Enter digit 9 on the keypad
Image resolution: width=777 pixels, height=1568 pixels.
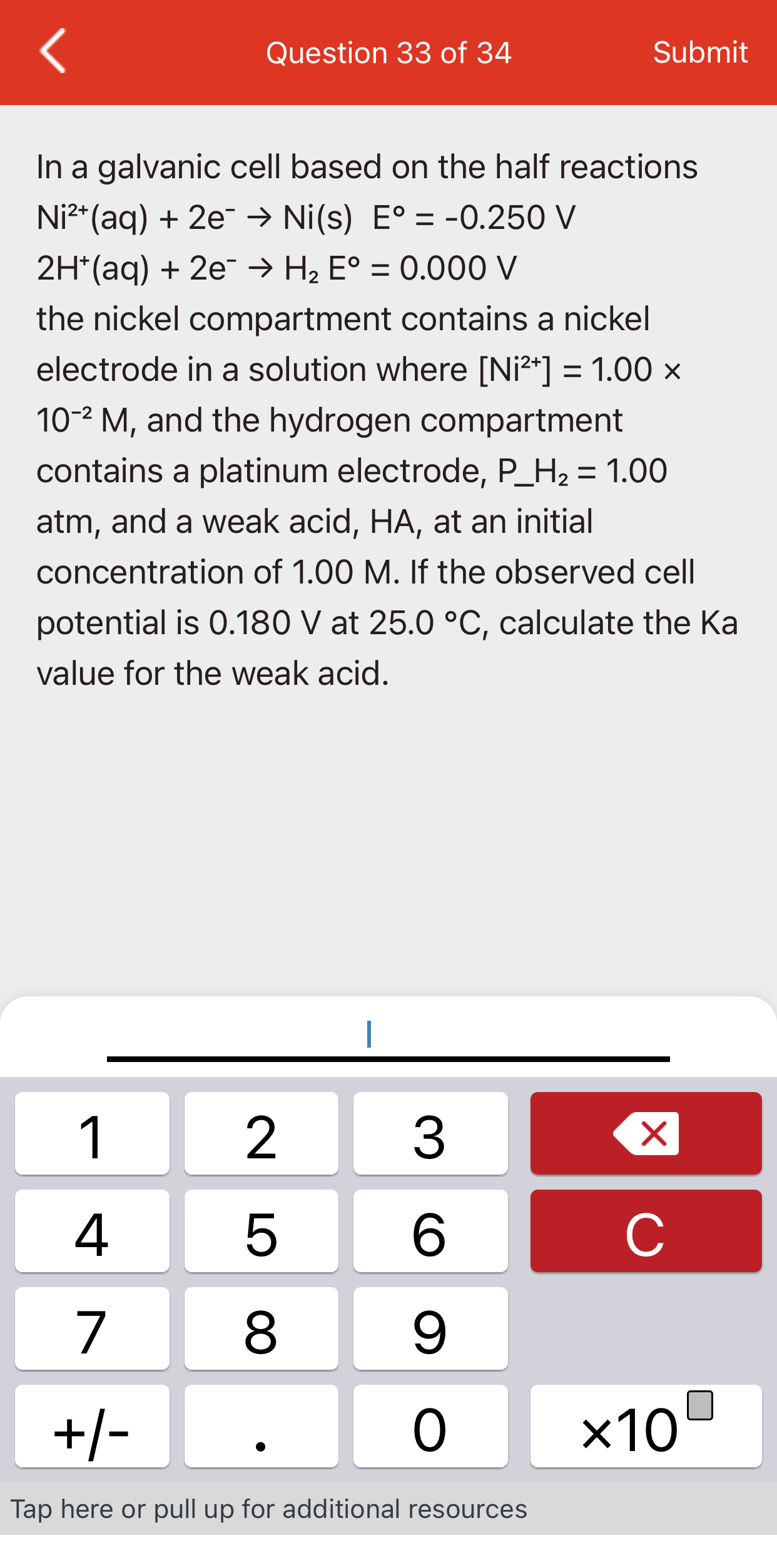coord(430,1328)
